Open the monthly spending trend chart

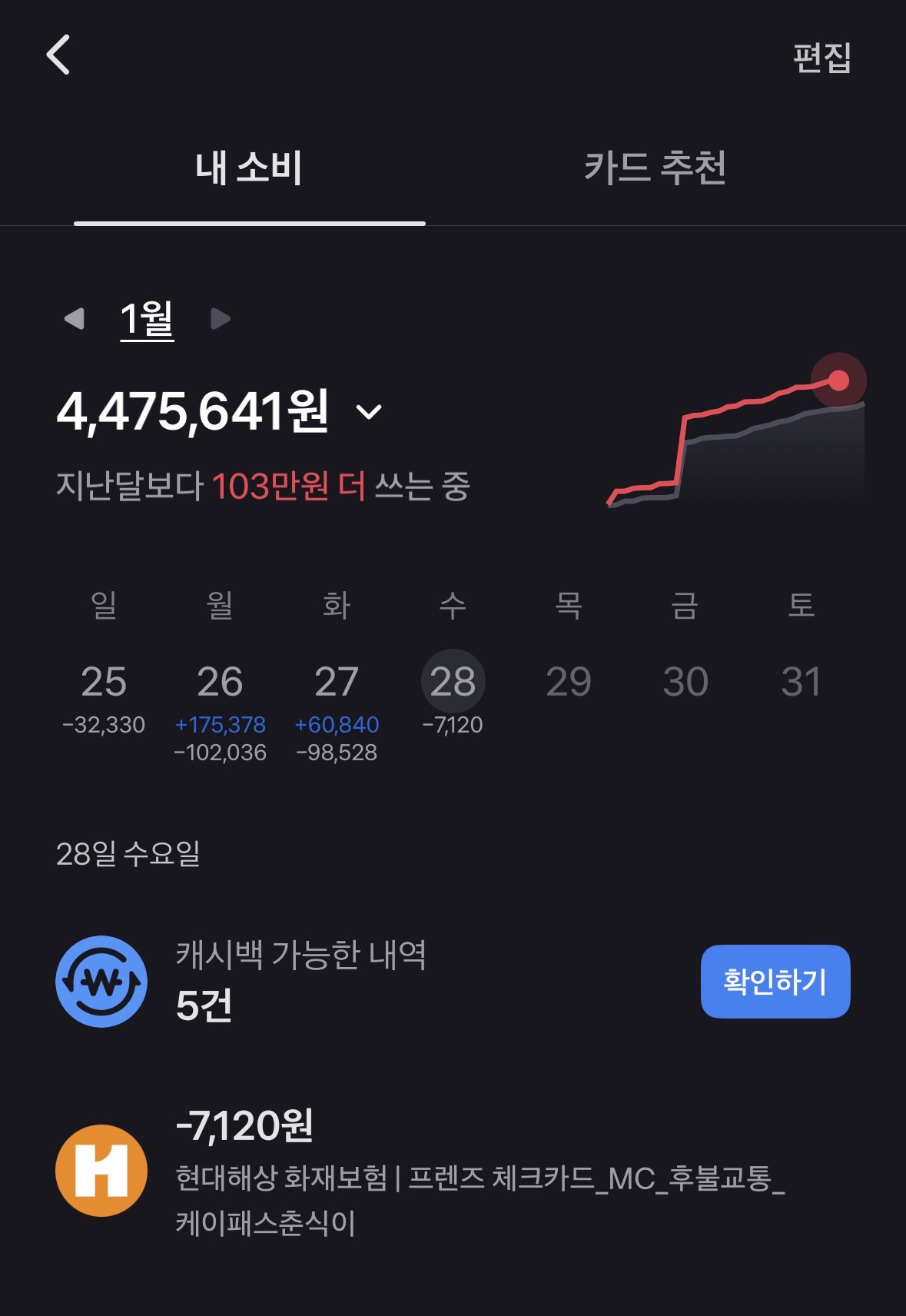click(736, 434)
